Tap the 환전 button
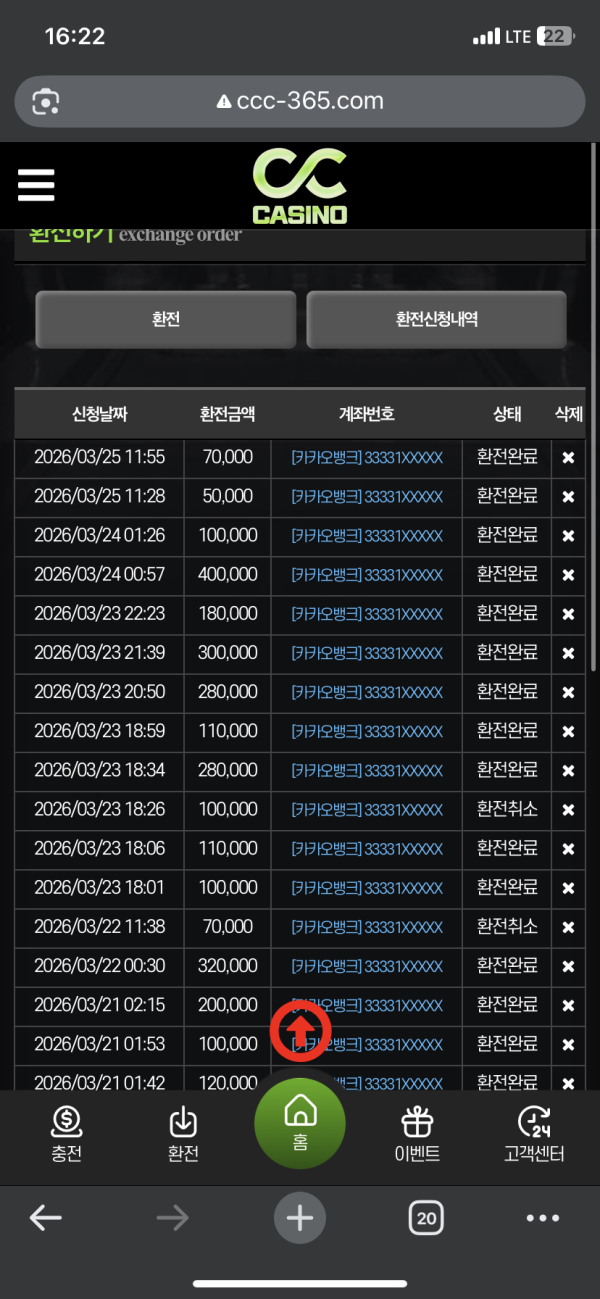This screenshot has width=600, height=1299. [166, 320]
